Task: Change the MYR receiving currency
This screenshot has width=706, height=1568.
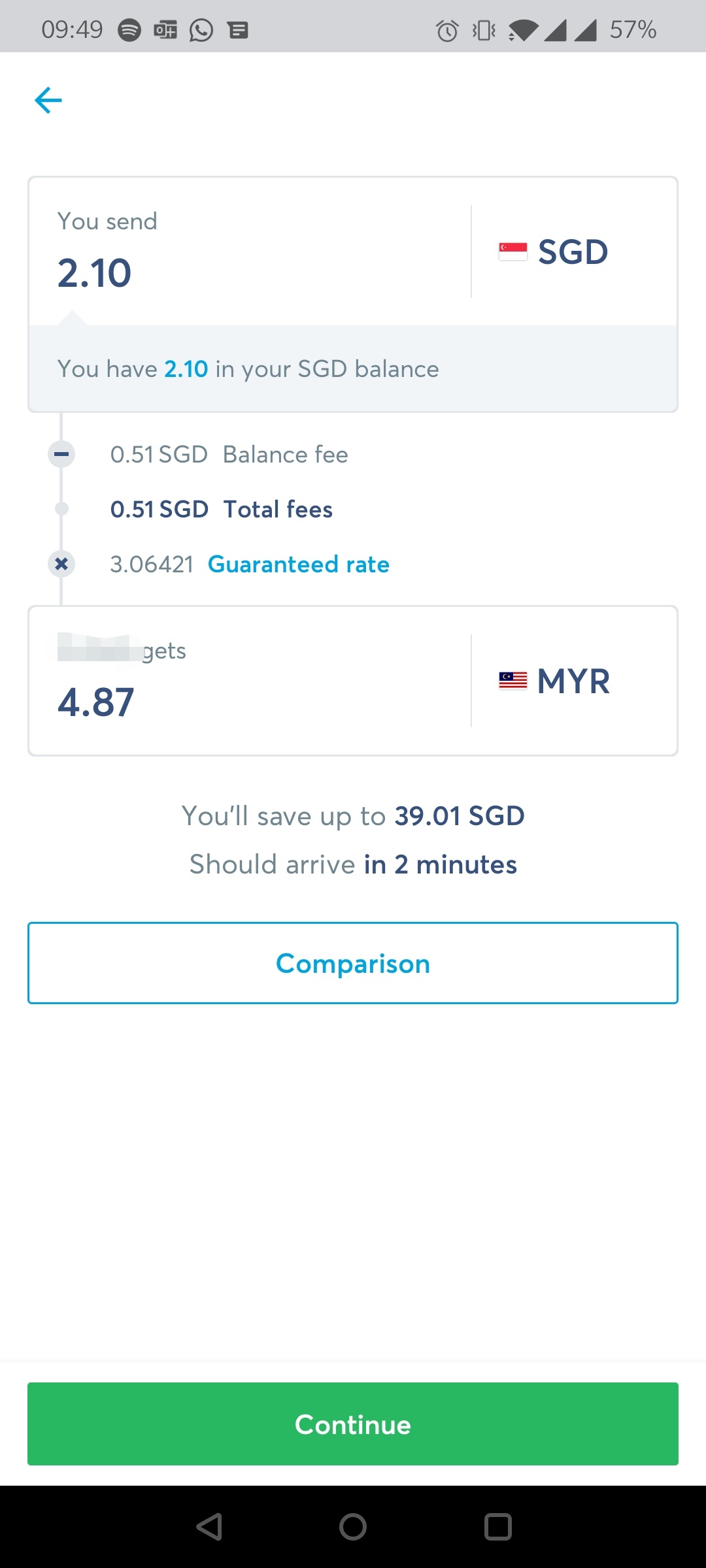Action: (x=554, y=681)
